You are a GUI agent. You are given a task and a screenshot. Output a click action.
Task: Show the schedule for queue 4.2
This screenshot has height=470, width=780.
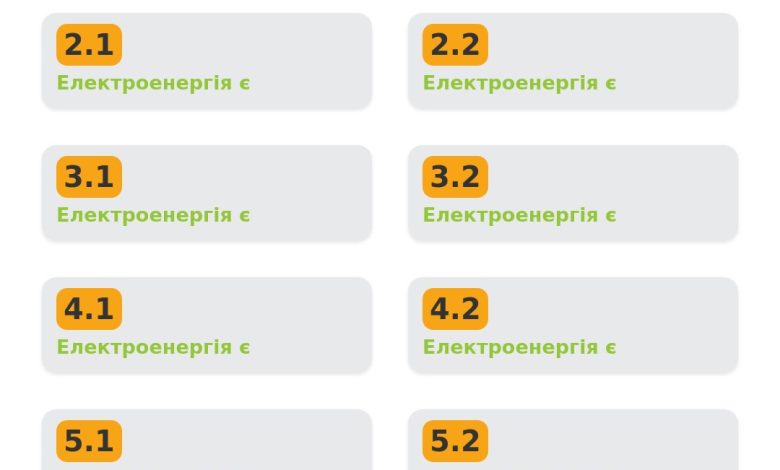tap(572, 324)
